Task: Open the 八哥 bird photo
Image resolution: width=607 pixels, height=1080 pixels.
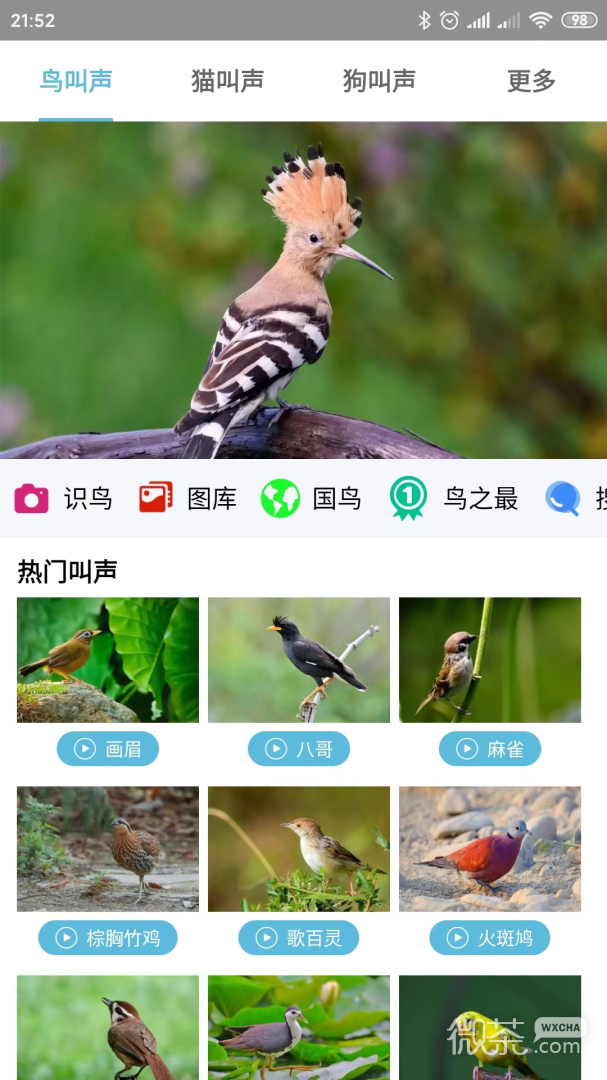Action: (x=298, y=660)
